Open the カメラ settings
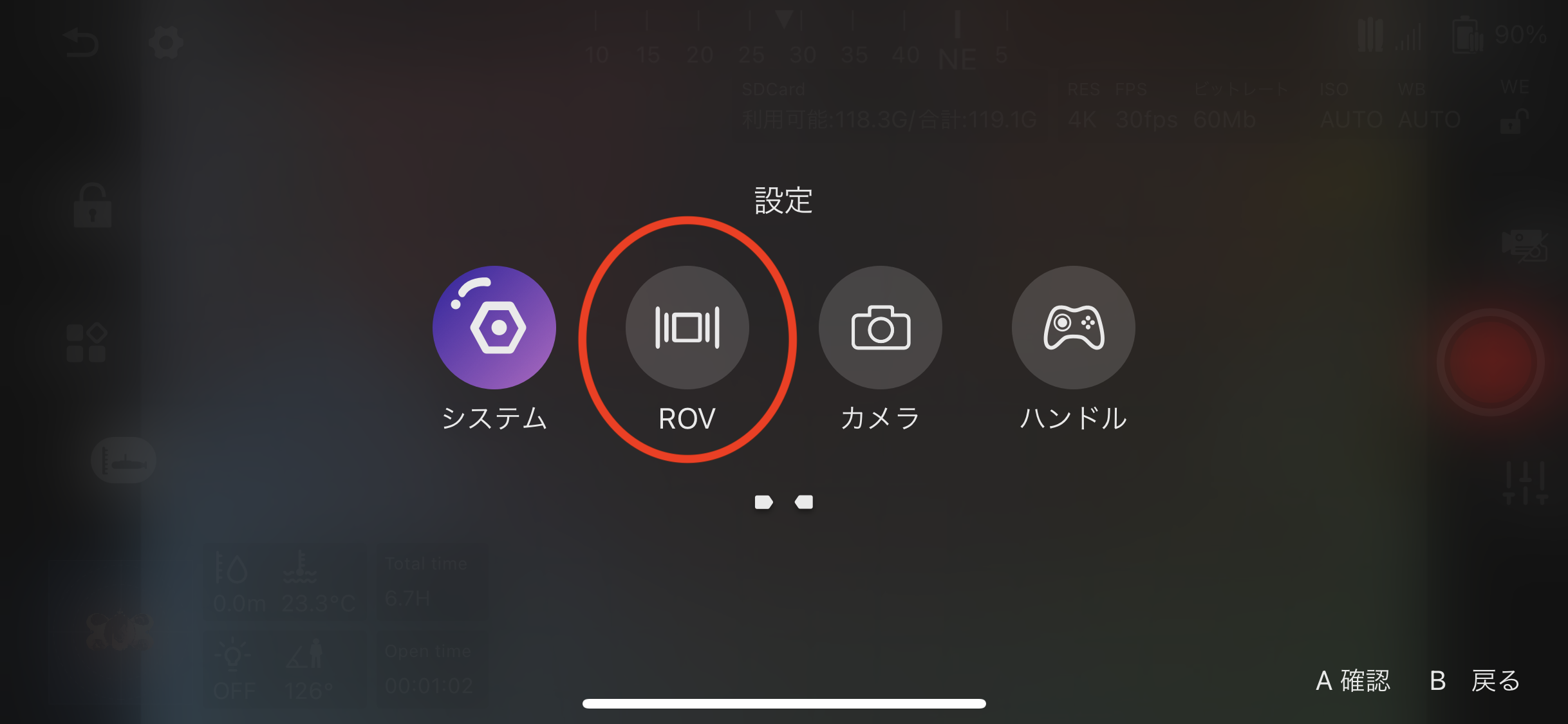This screenshot has width=1568, height=724. click(880, 328)
